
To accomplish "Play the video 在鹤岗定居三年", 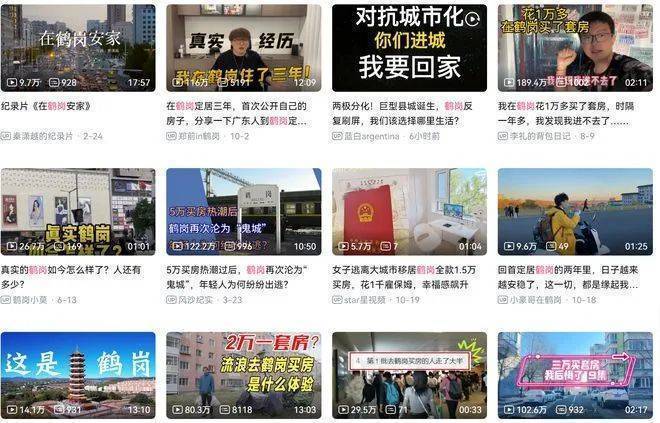I will (x=243, y=47).
